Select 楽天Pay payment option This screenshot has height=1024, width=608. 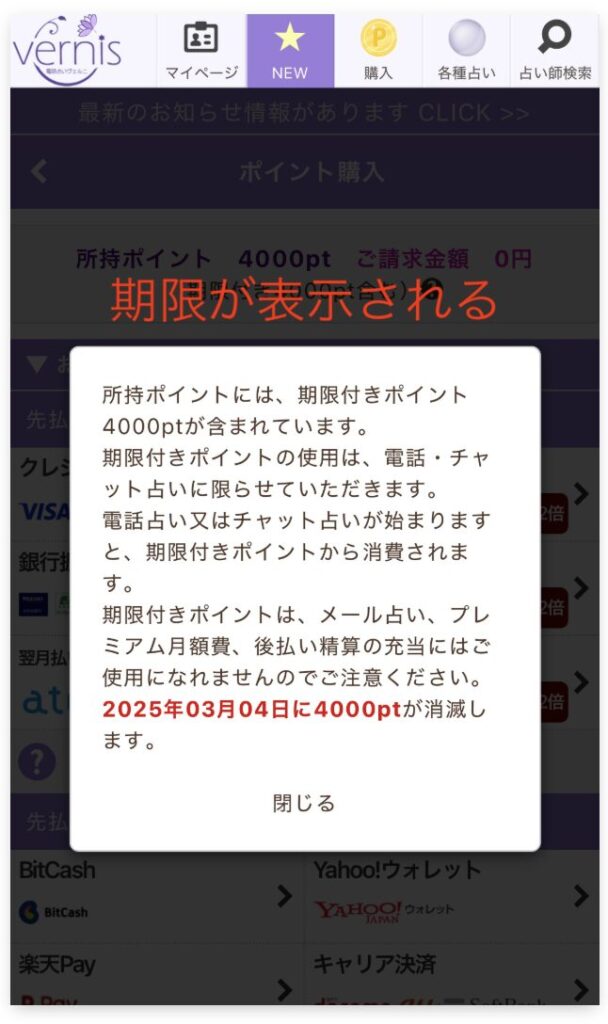click(156, 976)
